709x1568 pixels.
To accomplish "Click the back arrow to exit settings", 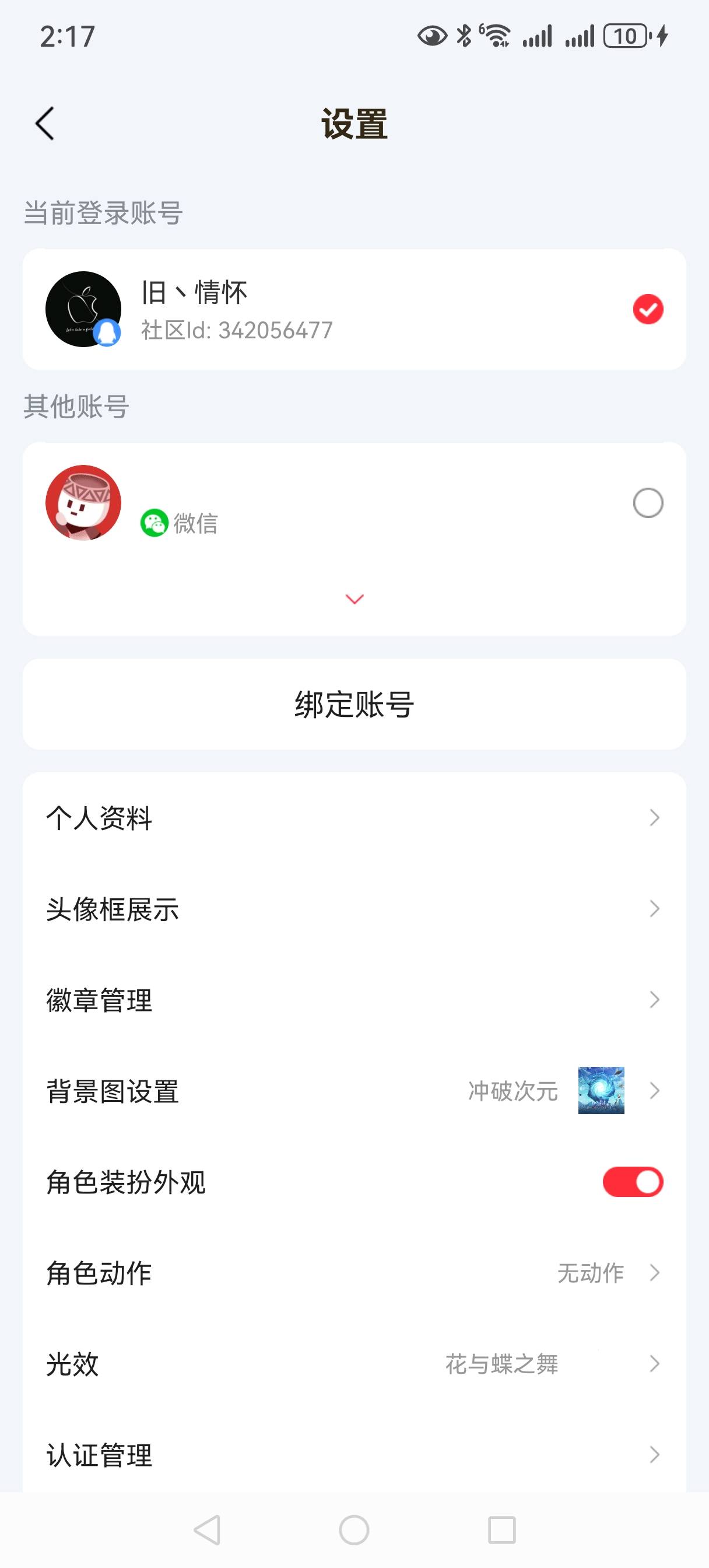I will (x=44, y=122).
